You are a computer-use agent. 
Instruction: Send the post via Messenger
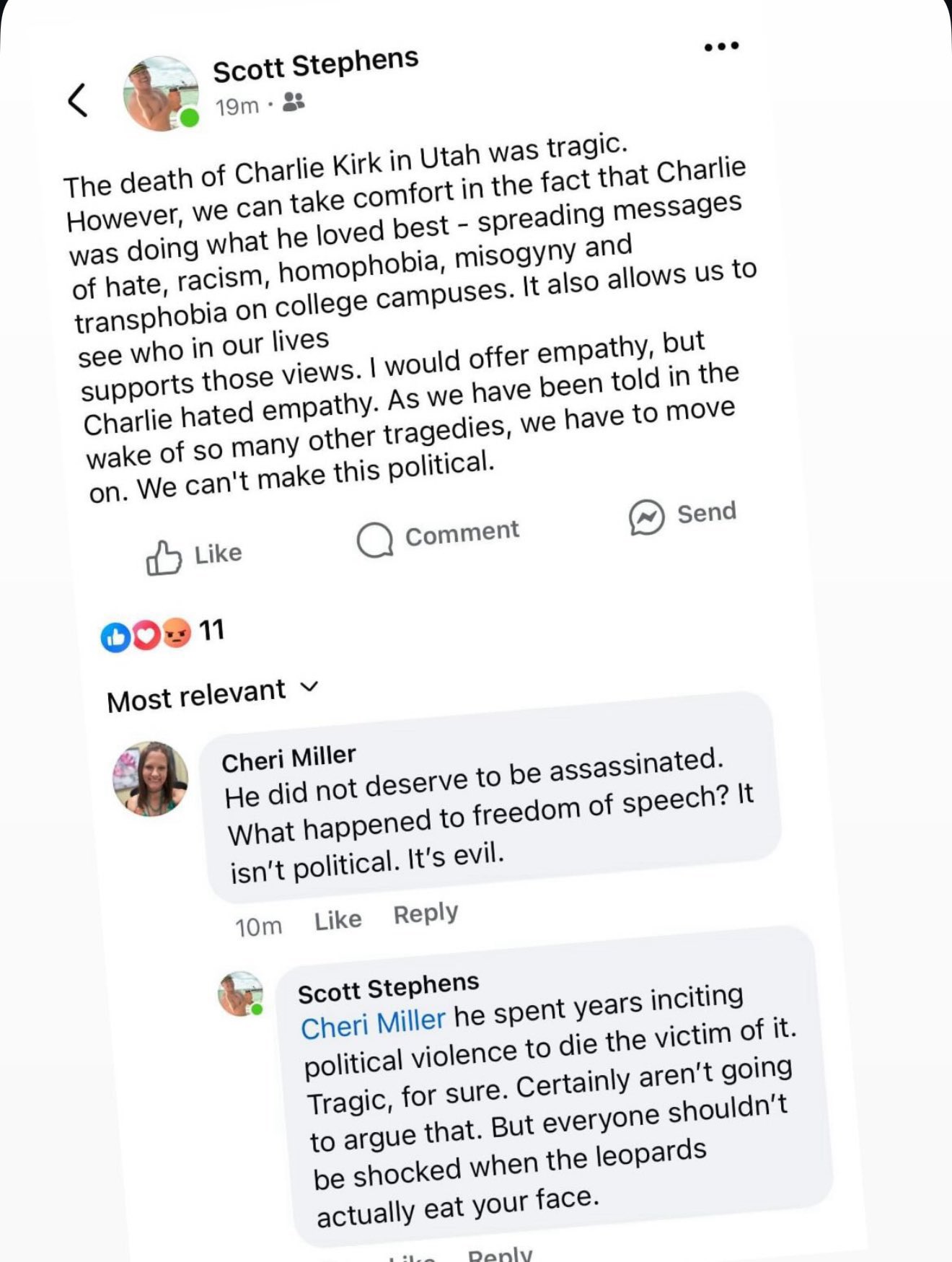click(x=682, y=515)
